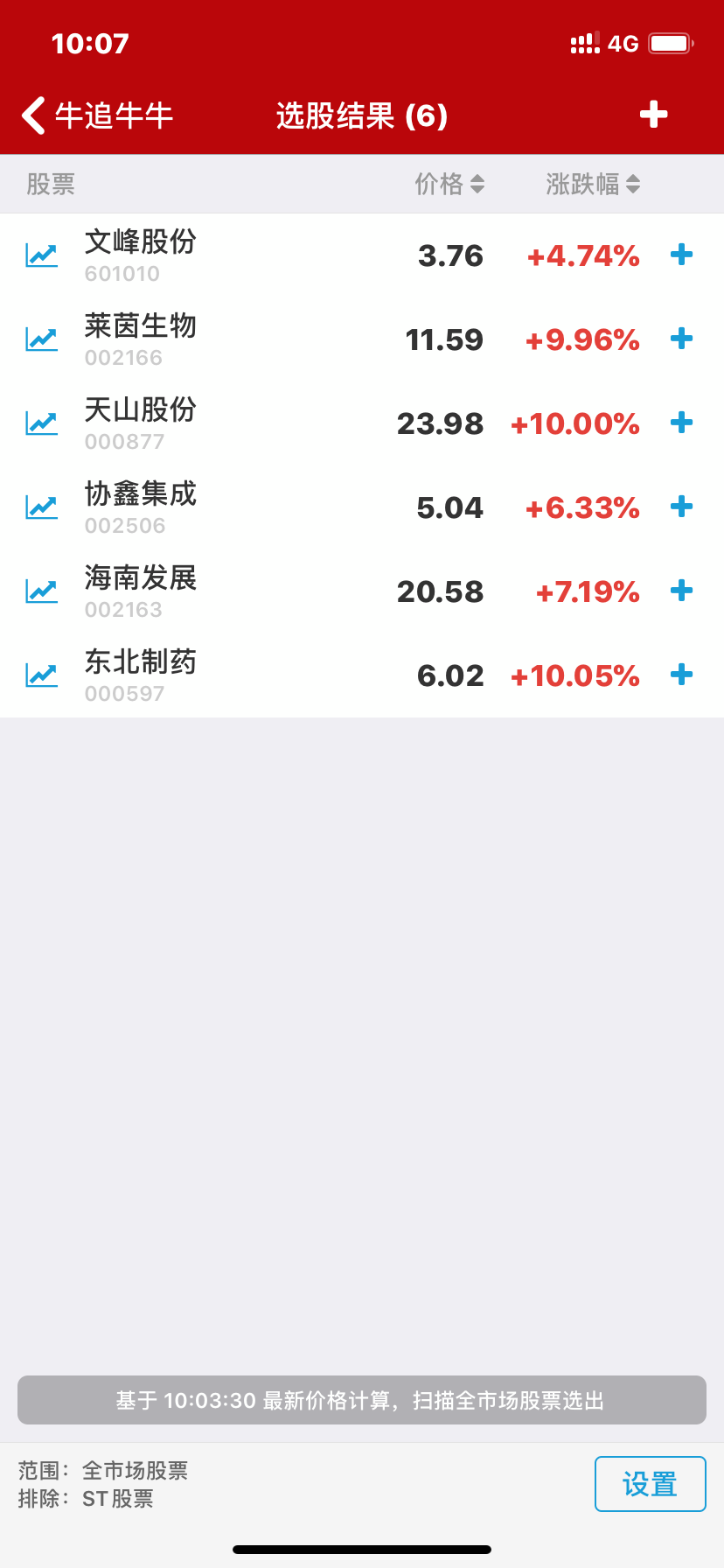The height and width of the screenshot is (1568, 724).
Task: Go back to 牛追牛牛
Action: (x=97, y=115)
